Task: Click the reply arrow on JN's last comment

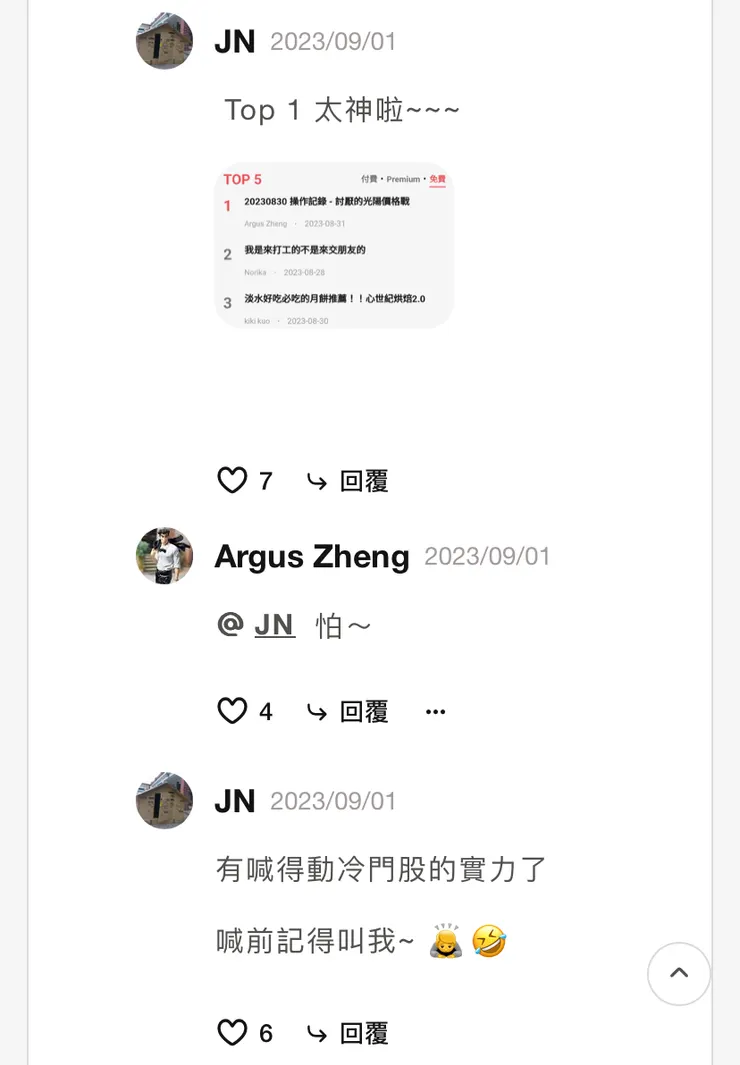Action: (x=317, y=1033)
